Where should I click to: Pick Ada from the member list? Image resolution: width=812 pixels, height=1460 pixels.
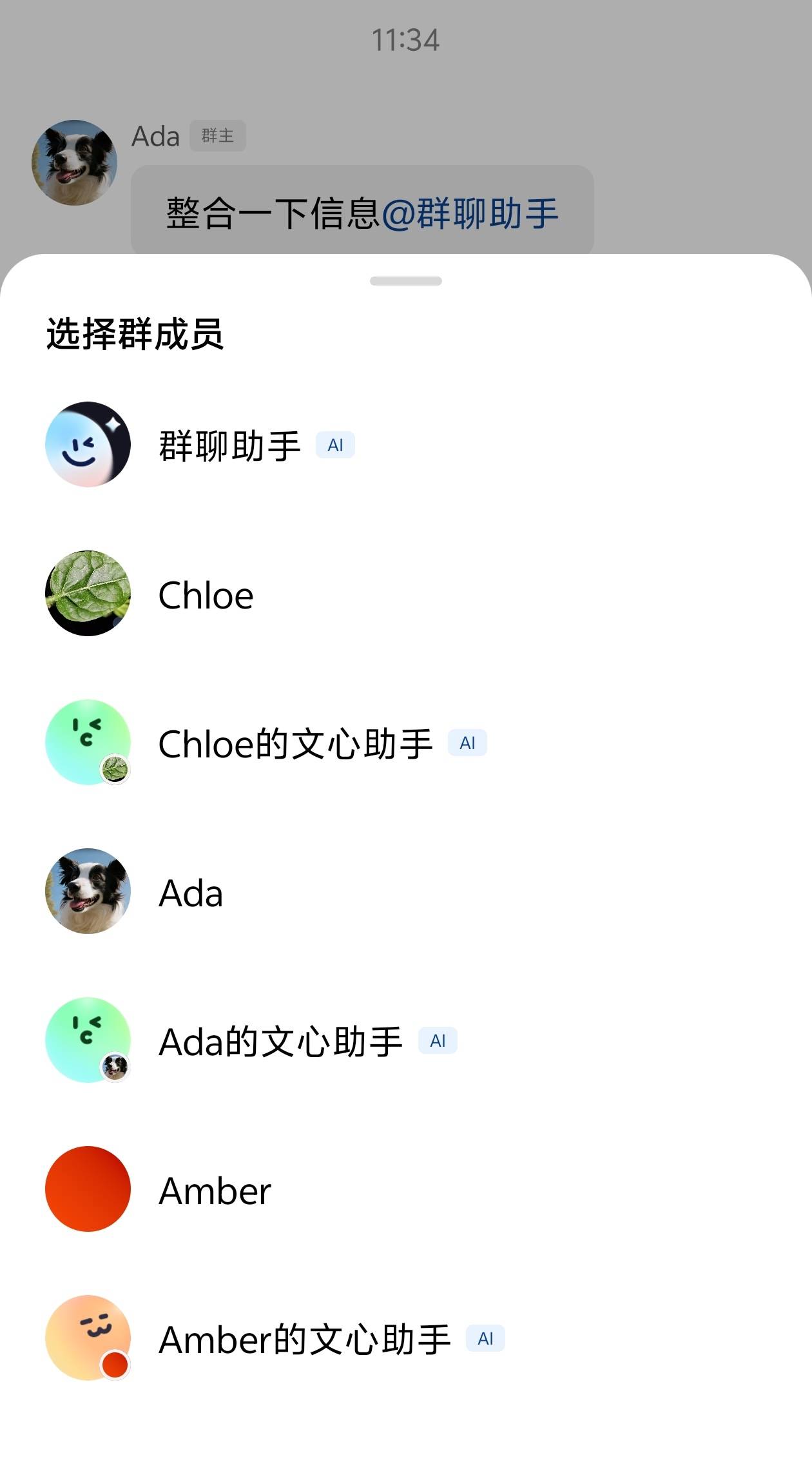coord(191,893)
